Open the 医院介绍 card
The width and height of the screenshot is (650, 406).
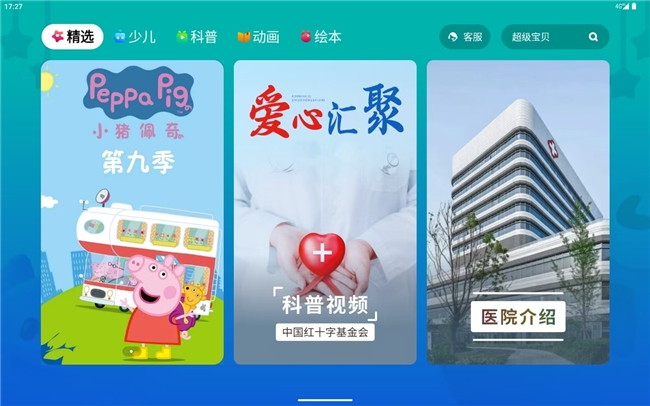tap(518, 212)
